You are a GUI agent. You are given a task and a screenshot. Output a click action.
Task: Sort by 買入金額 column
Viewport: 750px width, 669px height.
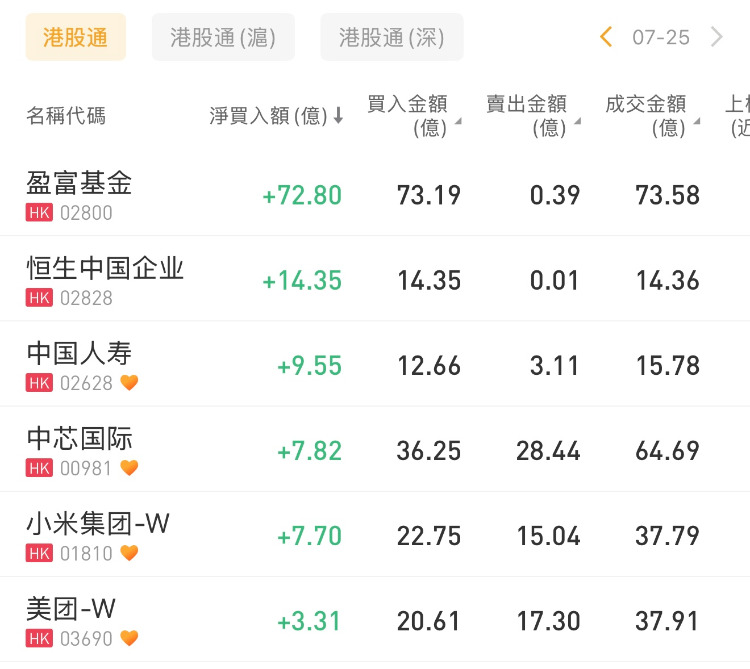coord(414,116)
